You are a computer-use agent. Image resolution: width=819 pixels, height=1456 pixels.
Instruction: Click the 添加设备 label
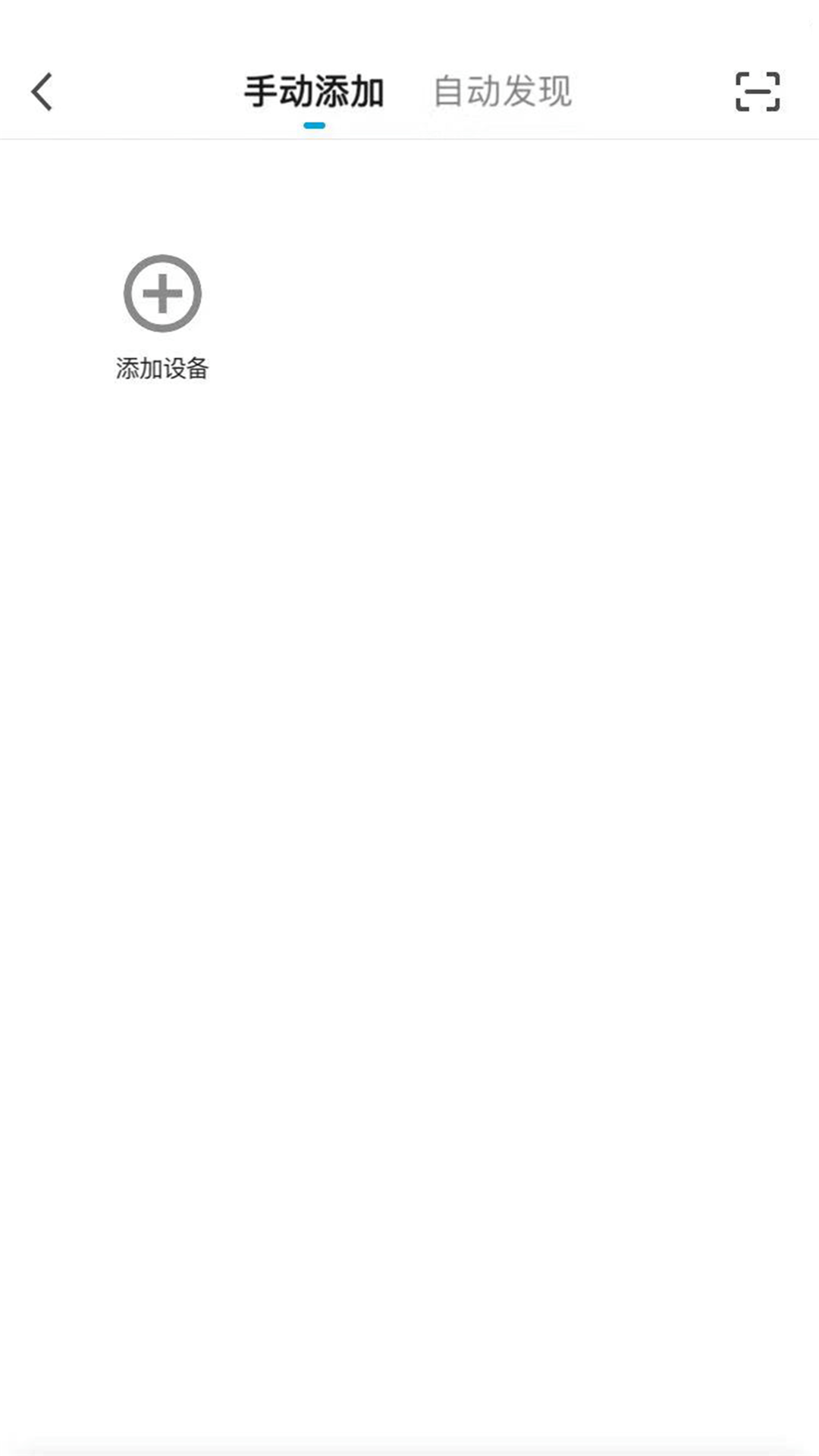tap(162, 369)
